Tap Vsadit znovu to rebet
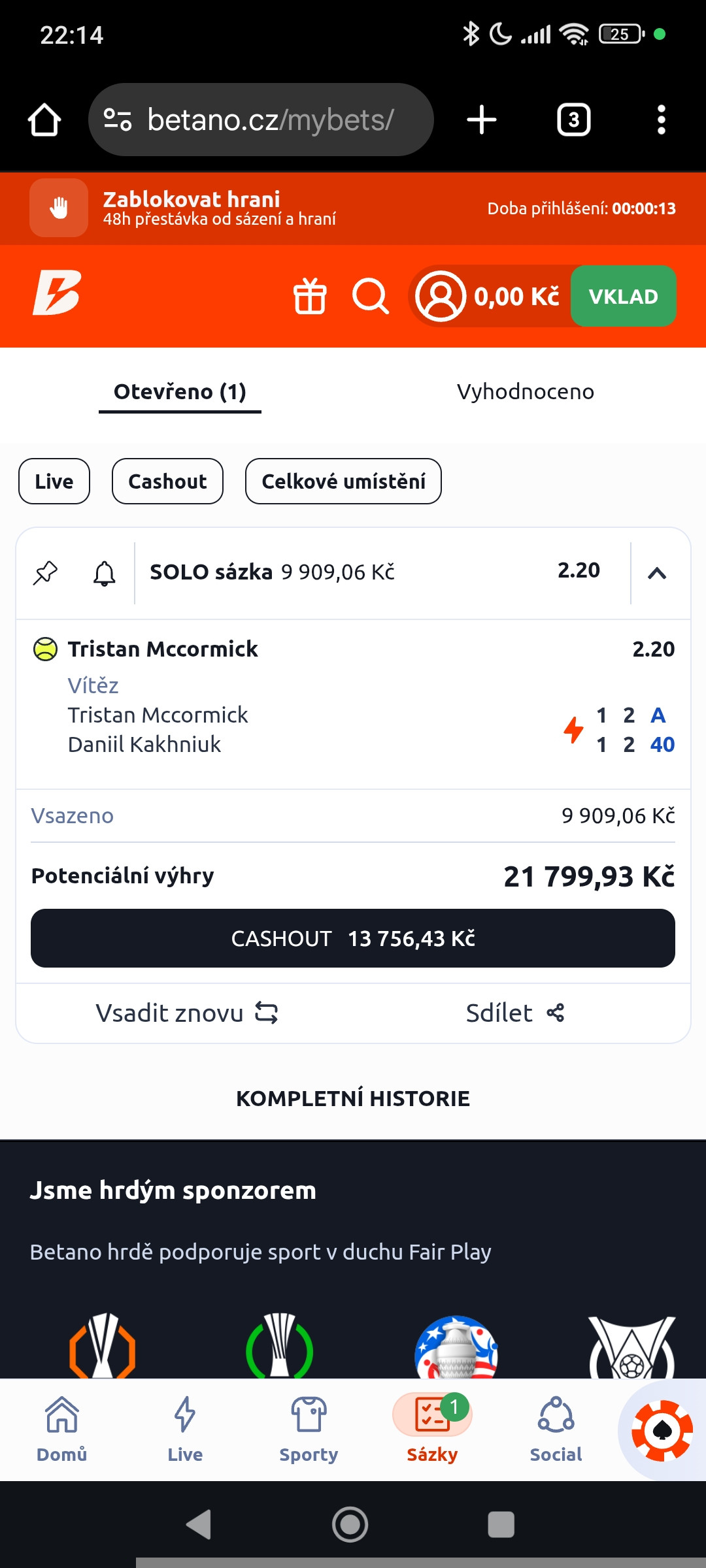 [187, 1013]
